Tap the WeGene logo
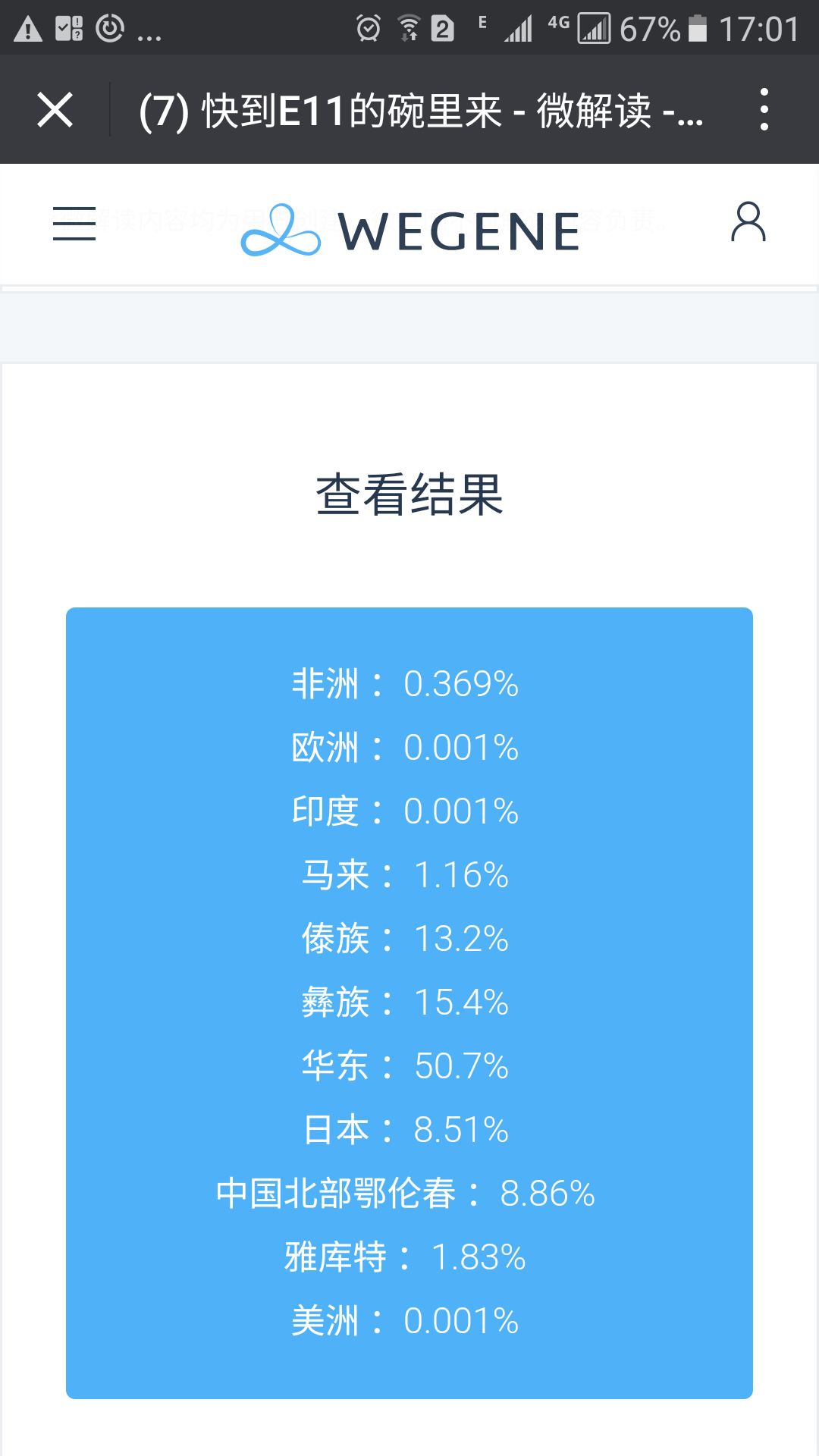Screen dimensions: 819x1456 410,230
